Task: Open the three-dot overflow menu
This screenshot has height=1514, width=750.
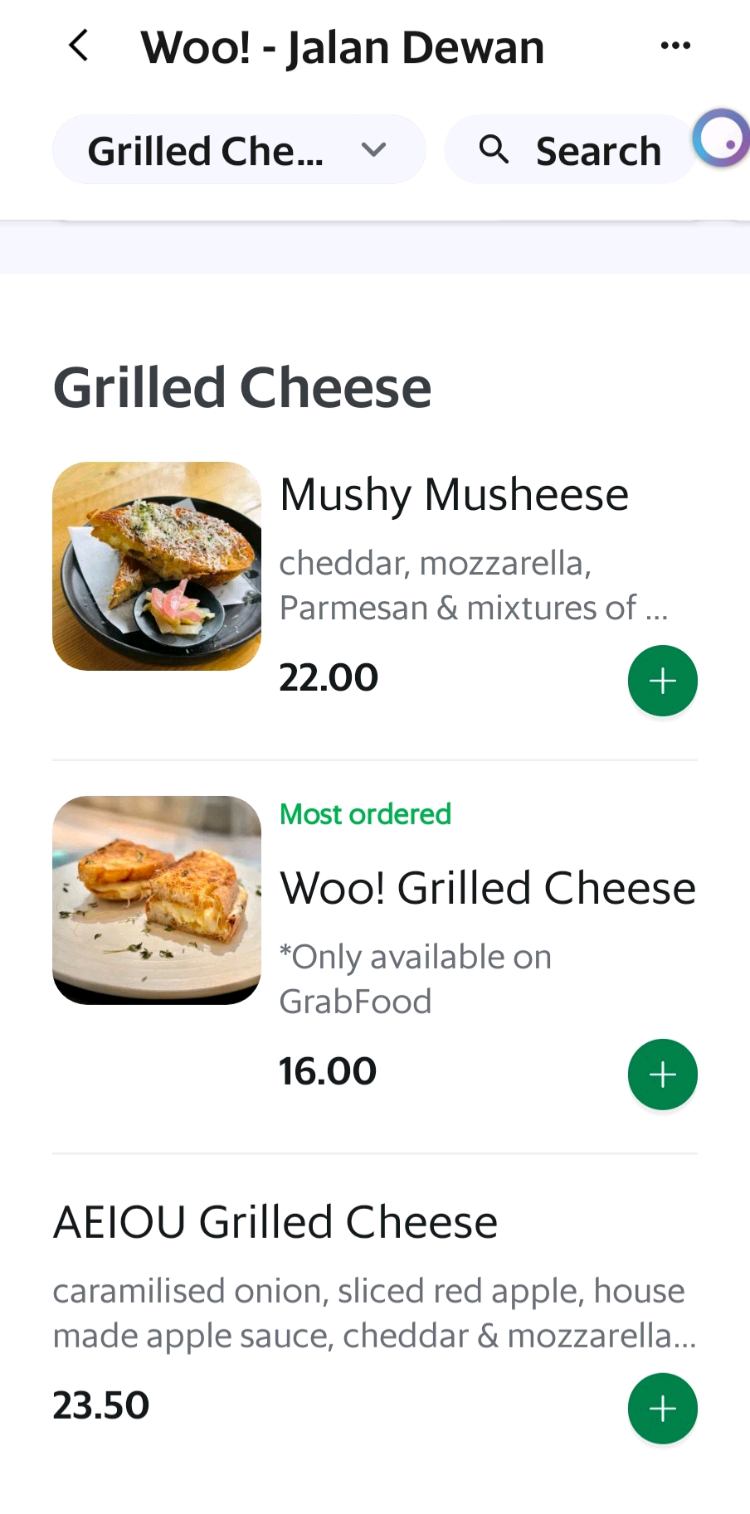Action: 675,46
